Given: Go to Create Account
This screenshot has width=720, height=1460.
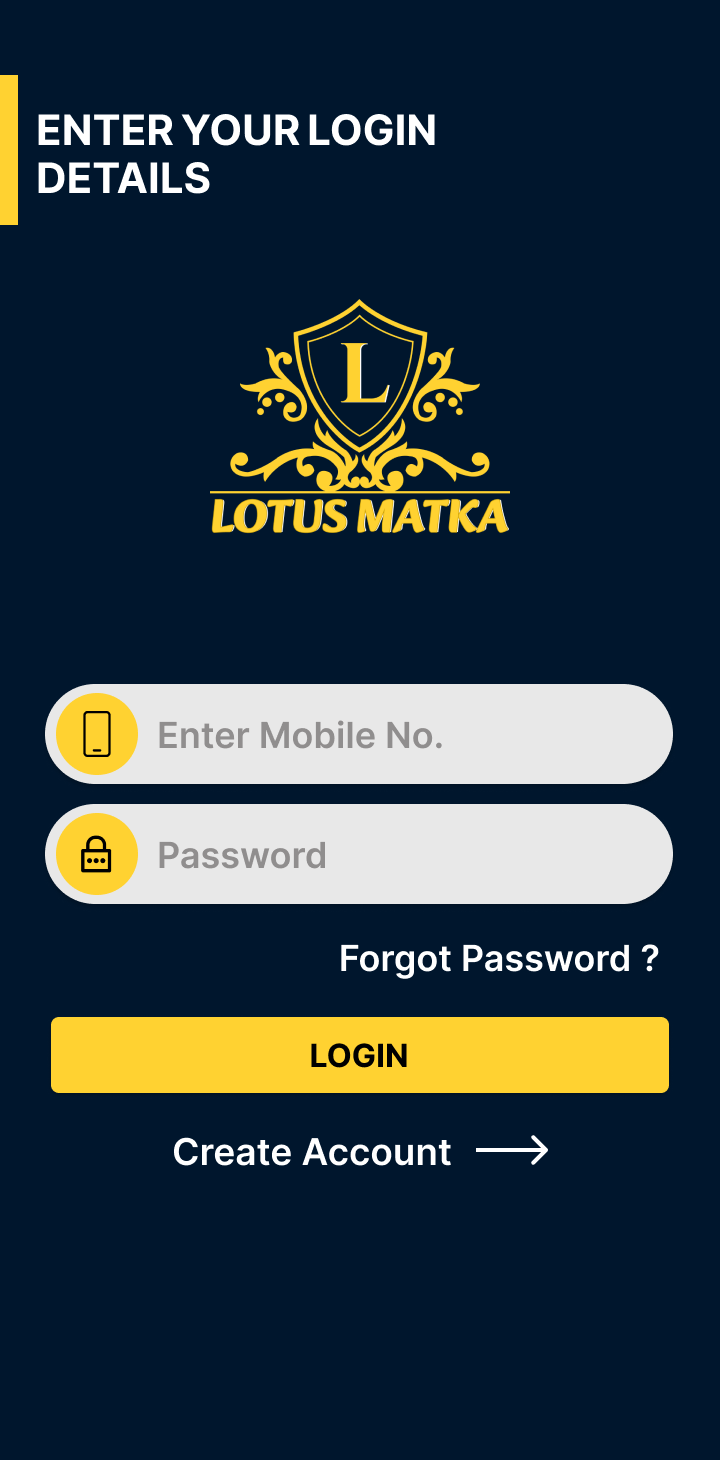Looking at the screenshot, I should (x=360, y=1152).
